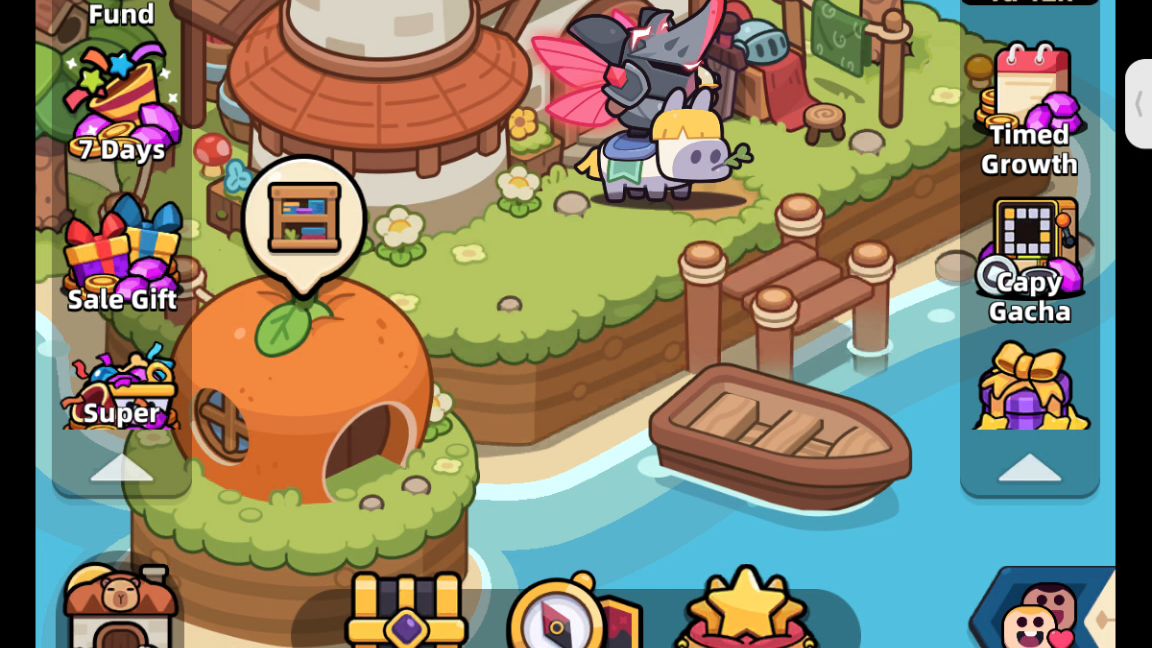Open the capybara home building

pyautogui.click(x=120, y=605)
